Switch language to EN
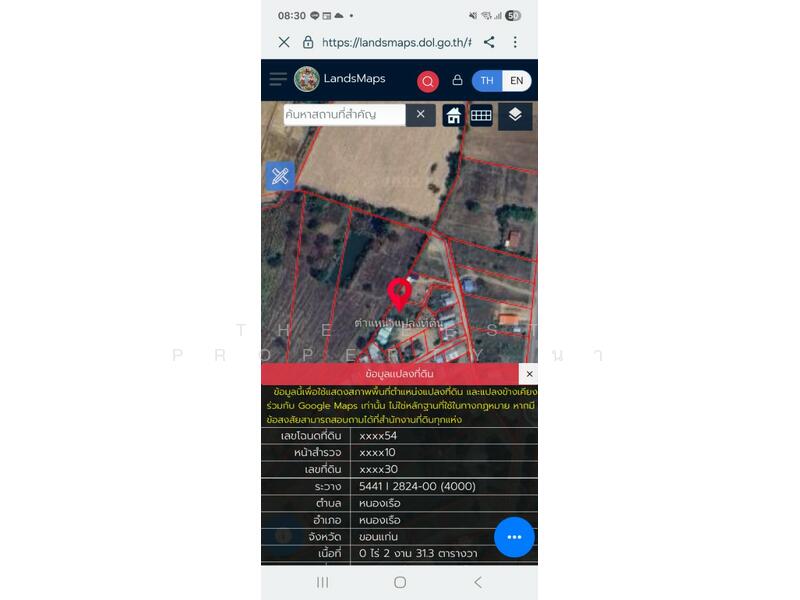Screen dimensions: 800x600 pyautogui.click(x=516, y=81)
